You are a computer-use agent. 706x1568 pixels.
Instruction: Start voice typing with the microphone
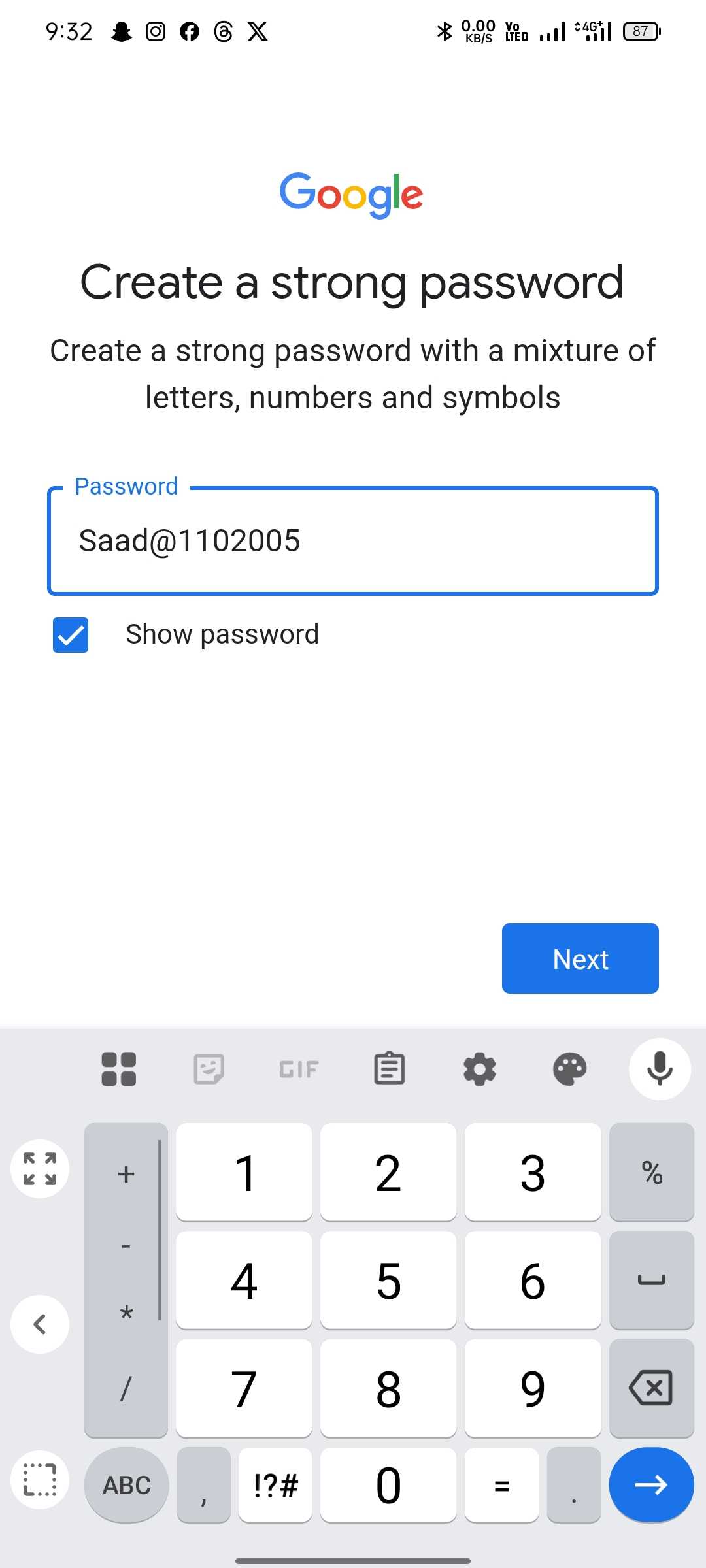tap(660, 1069)
